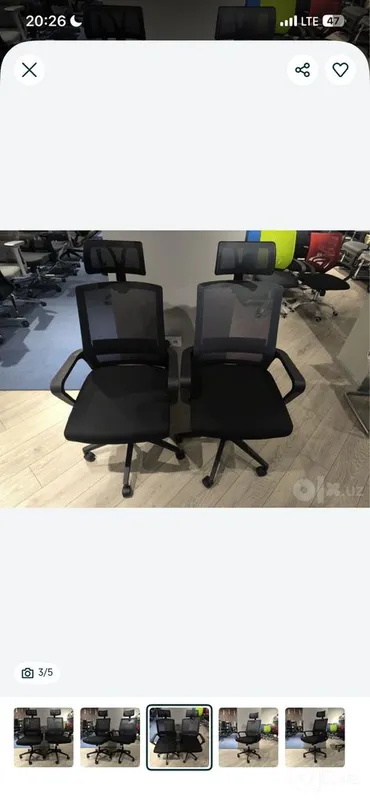Viewport: 370px width, 800px height.
Task: Tap the highlighted third thumbnail
Action: [179, 737]
